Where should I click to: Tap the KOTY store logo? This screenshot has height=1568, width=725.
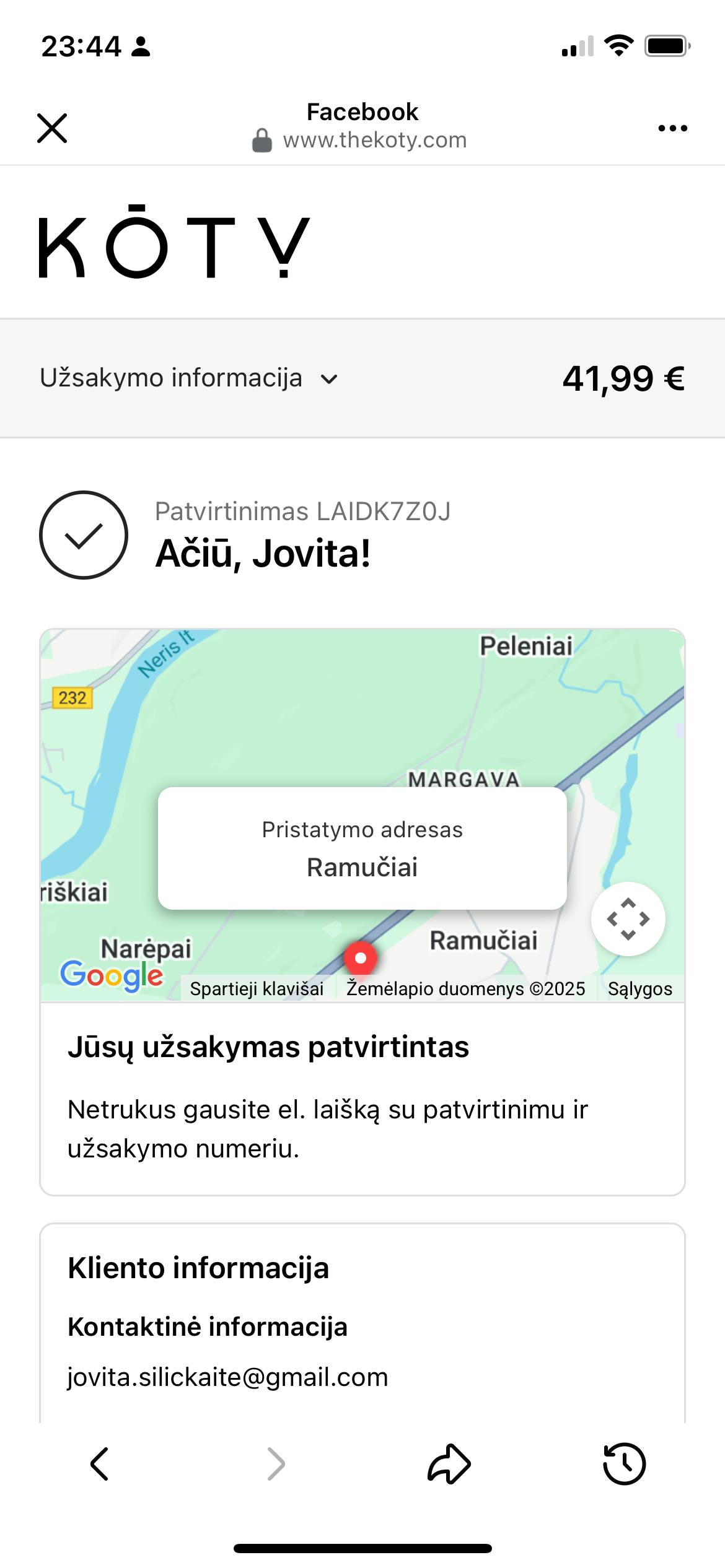click(174, 242)
